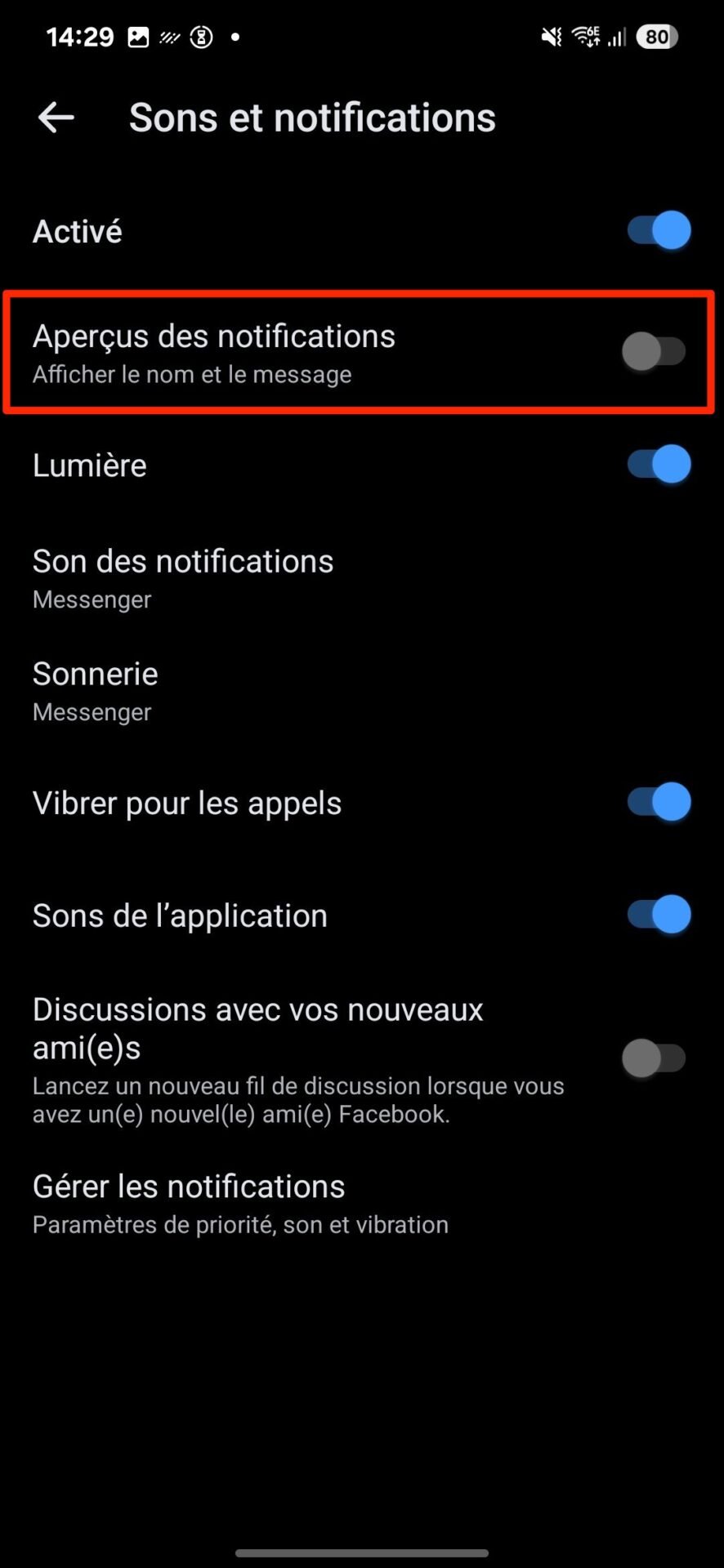Screen dimensions: 724x1568
Task: Turn off Vibrer pour les appels
Action: point(659,802)
